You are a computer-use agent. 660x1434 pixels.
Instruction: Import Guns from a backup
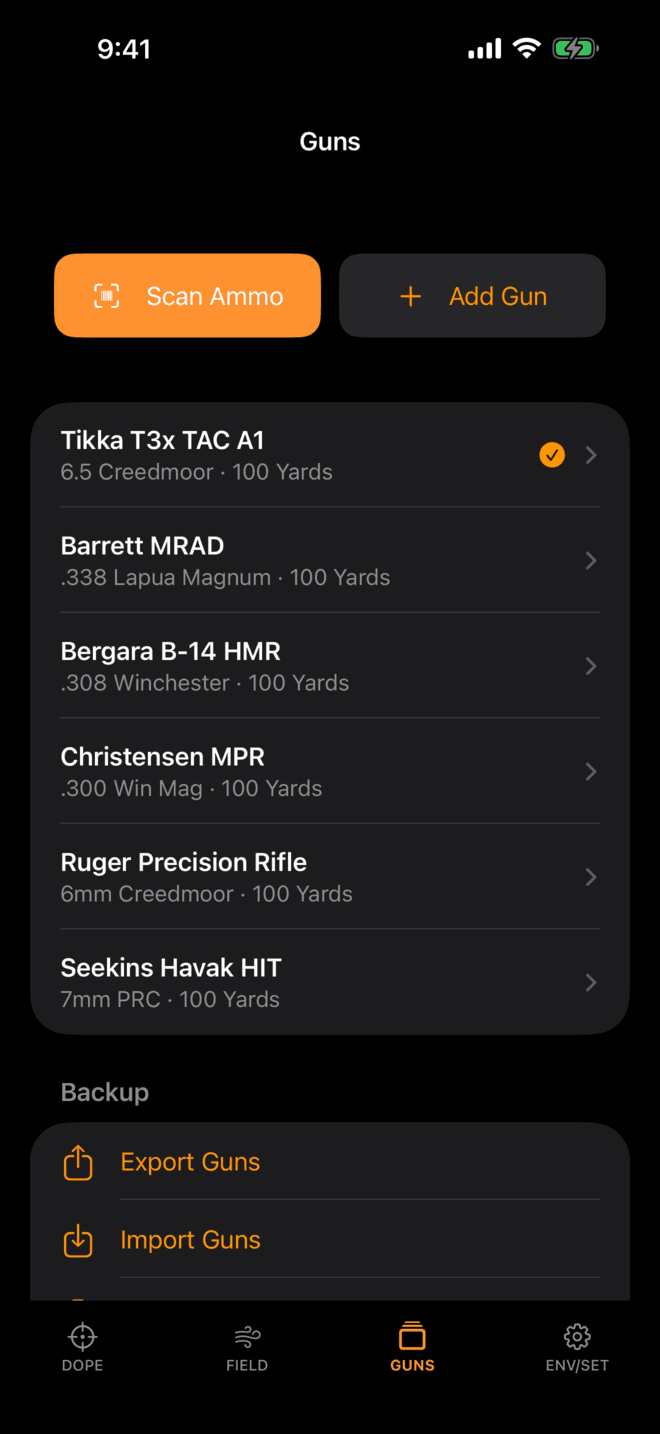click(330, 1240)
